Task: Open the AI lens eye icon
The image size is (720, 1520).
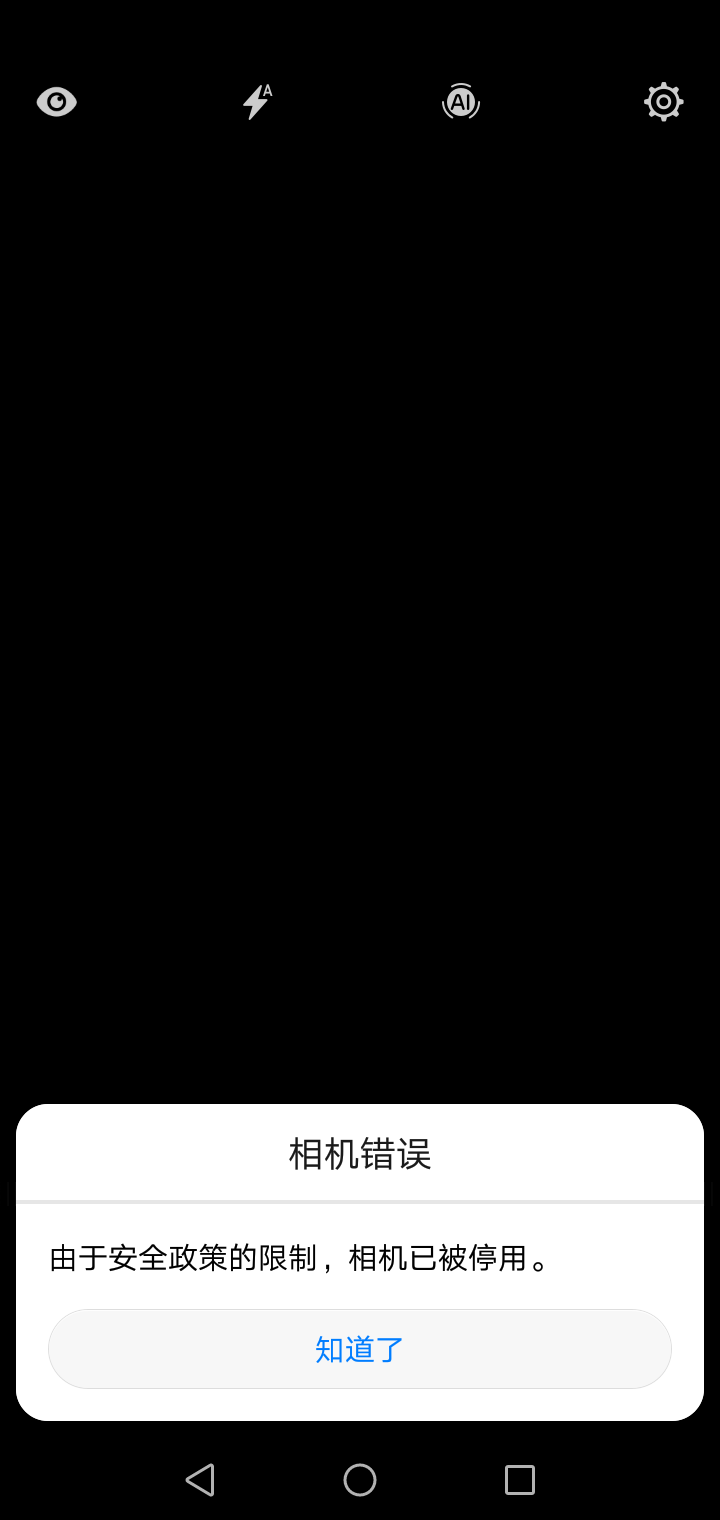Action: point(57,102)
